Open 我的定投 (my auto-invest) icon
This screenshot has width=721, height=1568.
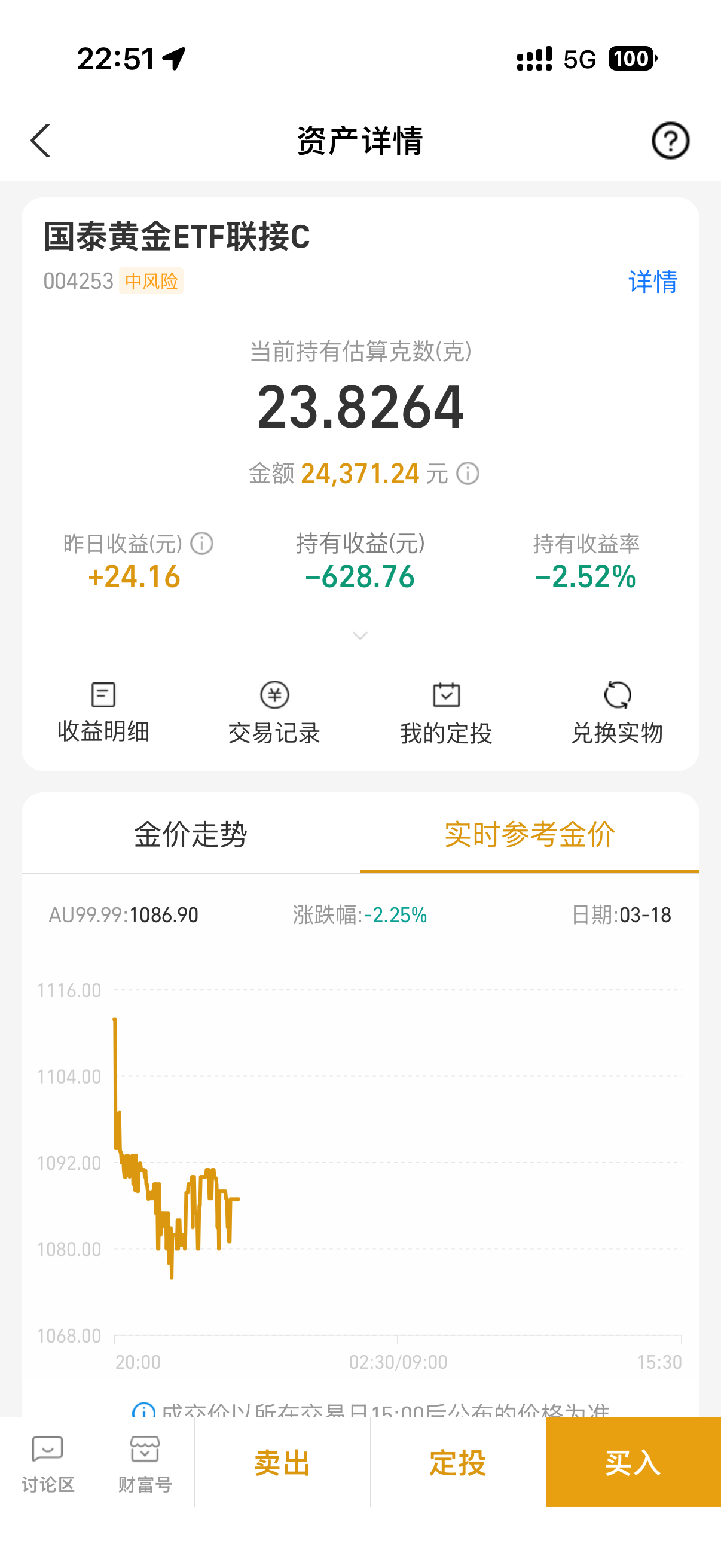(x=446, y=712)
